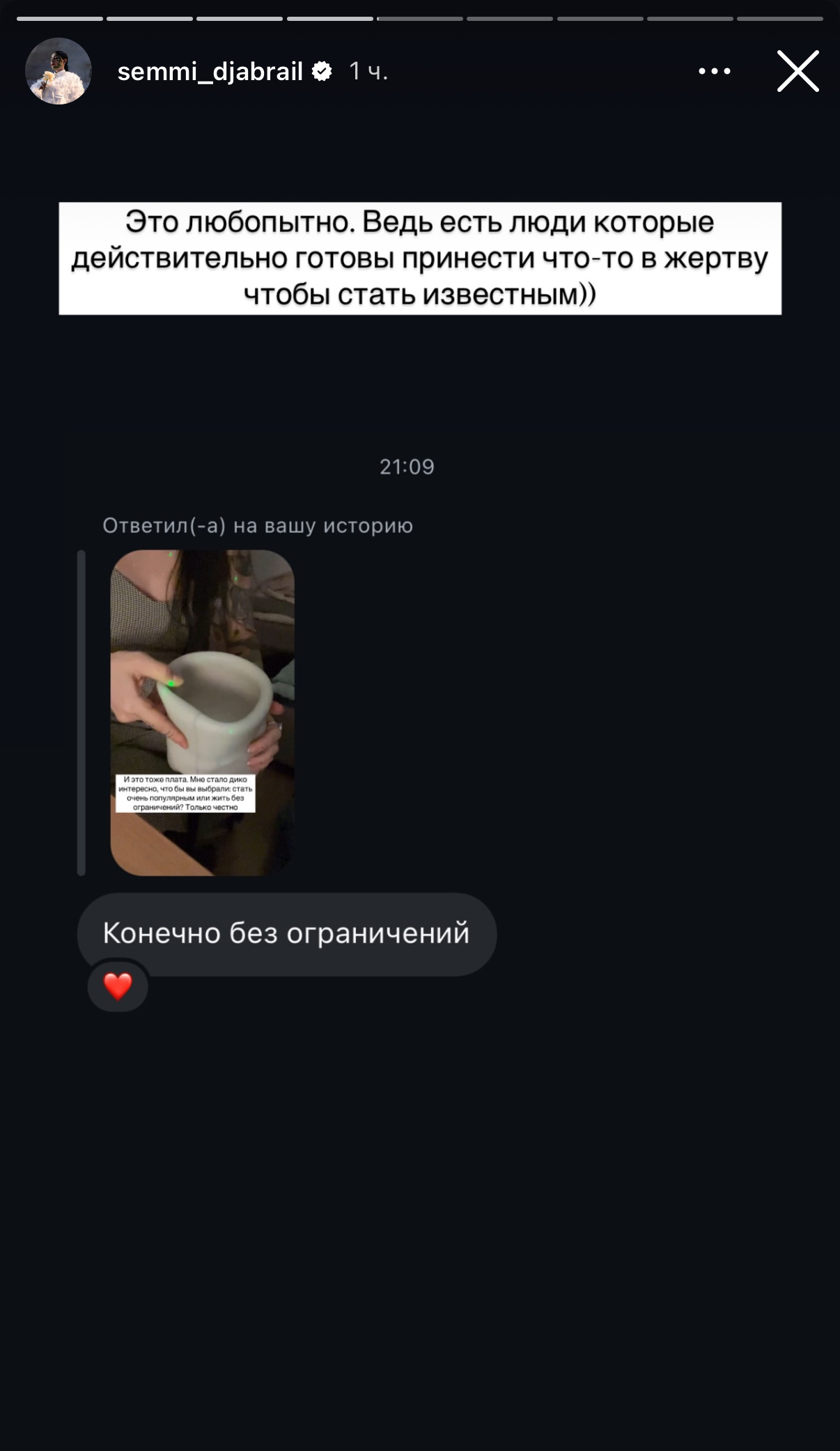
Task: Close the story viewer
Action: 798,71
